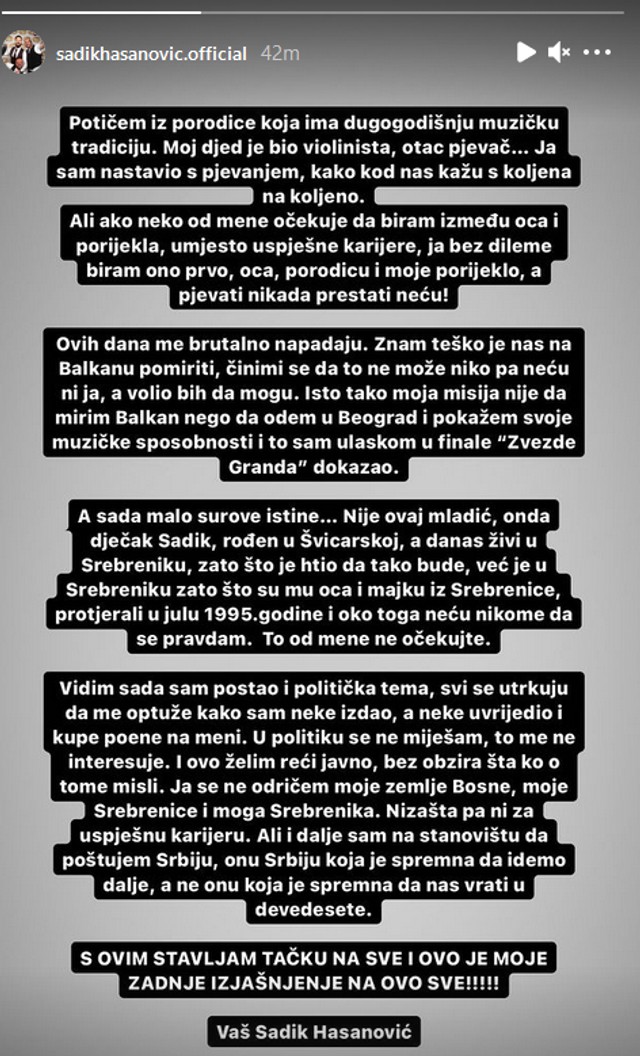Resume the story with play button

(x=525, y=52)
